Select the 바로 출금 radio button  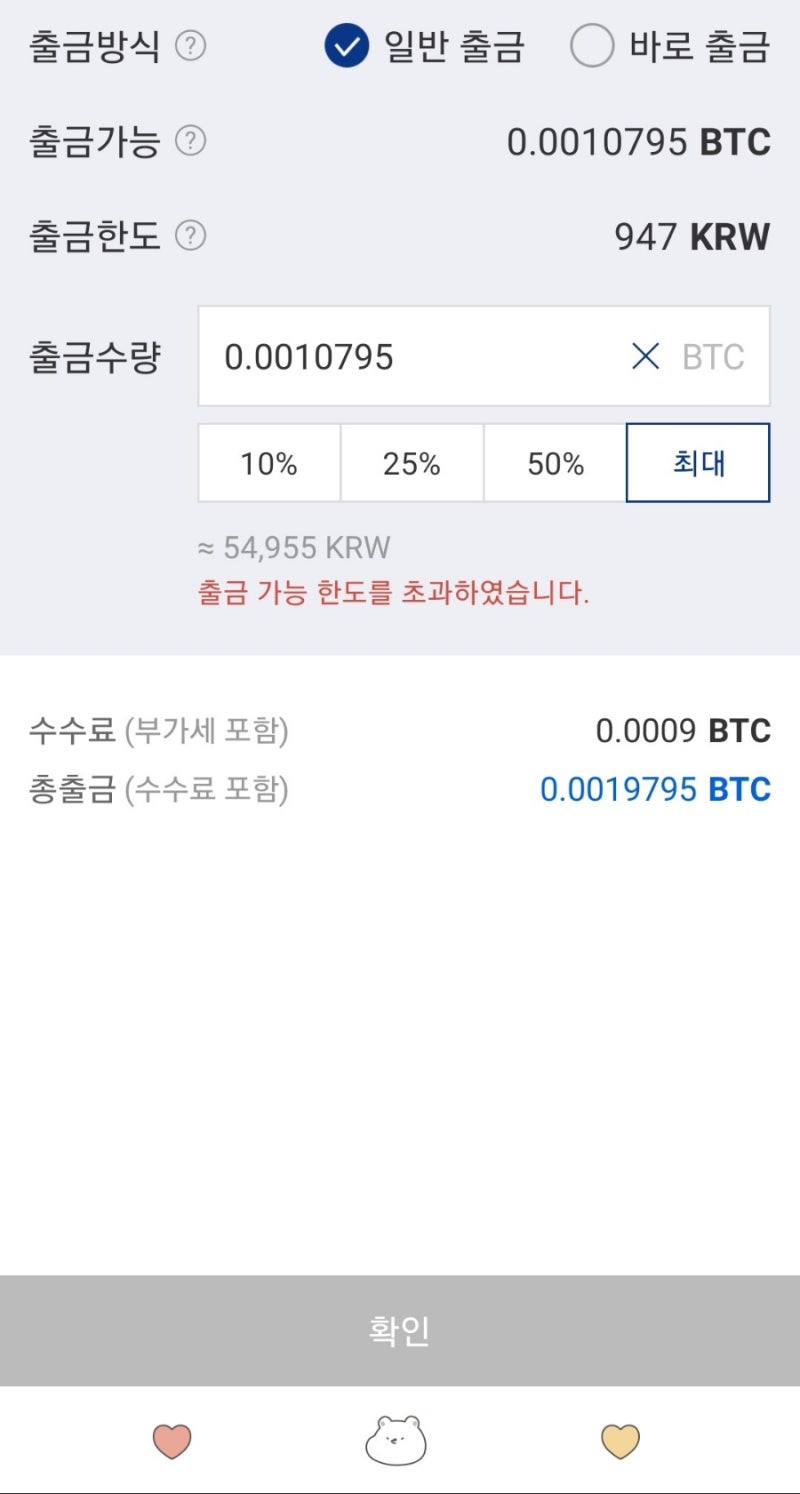[x=593, y=45]
